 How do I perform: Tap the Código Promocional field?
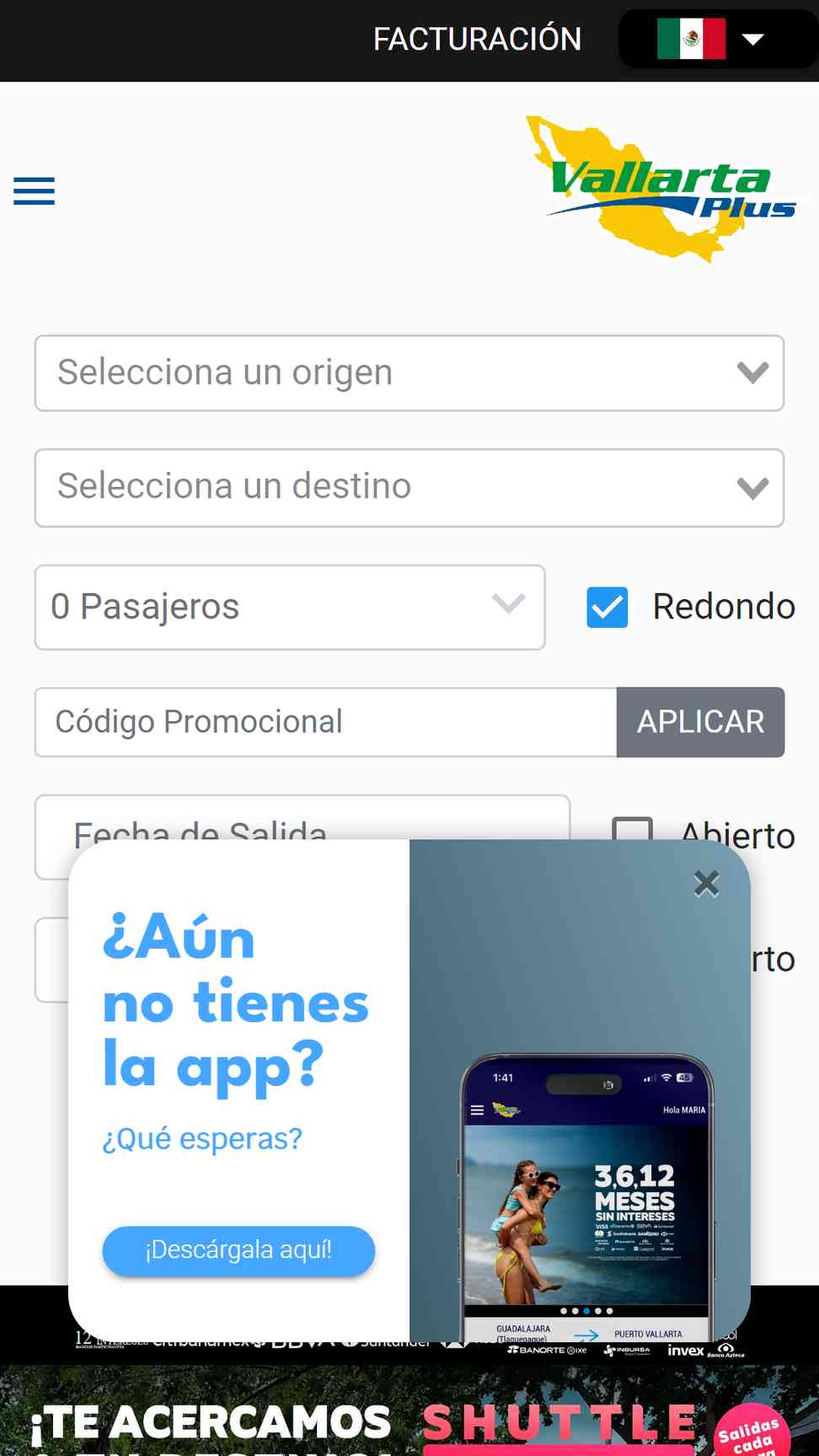point(326,722)
